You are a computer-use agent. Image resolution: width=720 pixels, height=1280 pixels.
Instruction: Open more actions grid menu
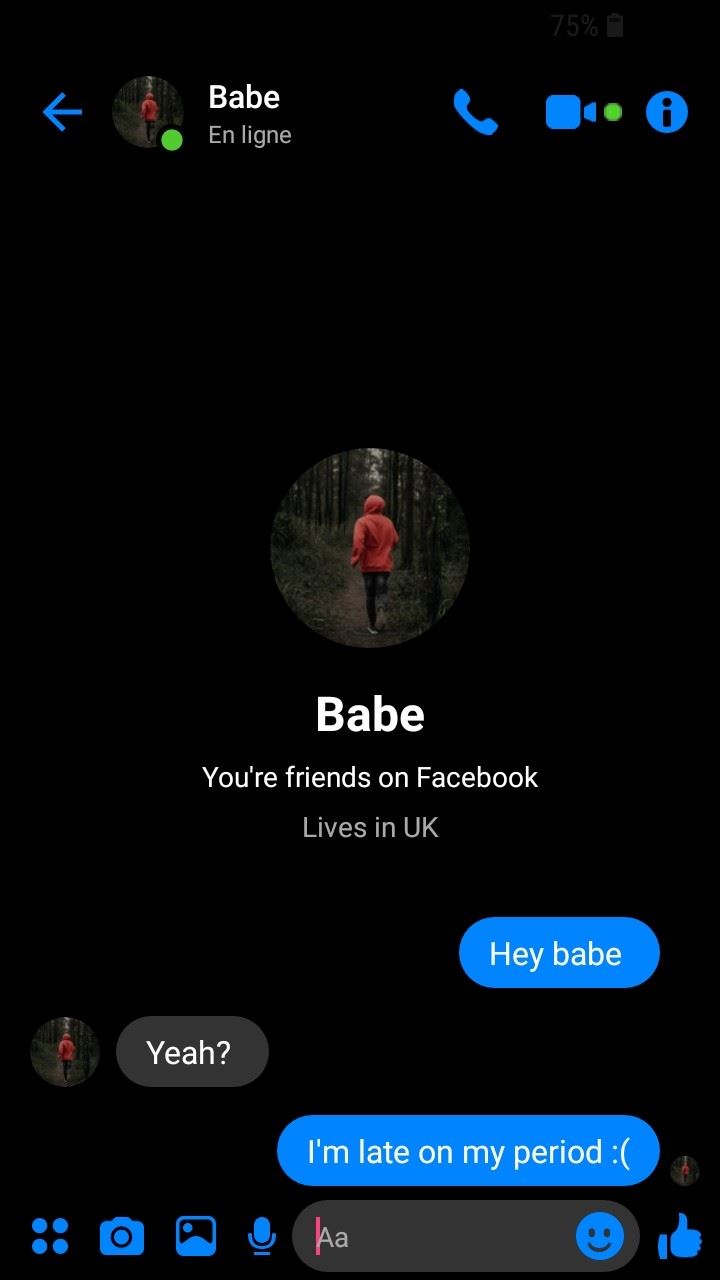click(50, 1236)
